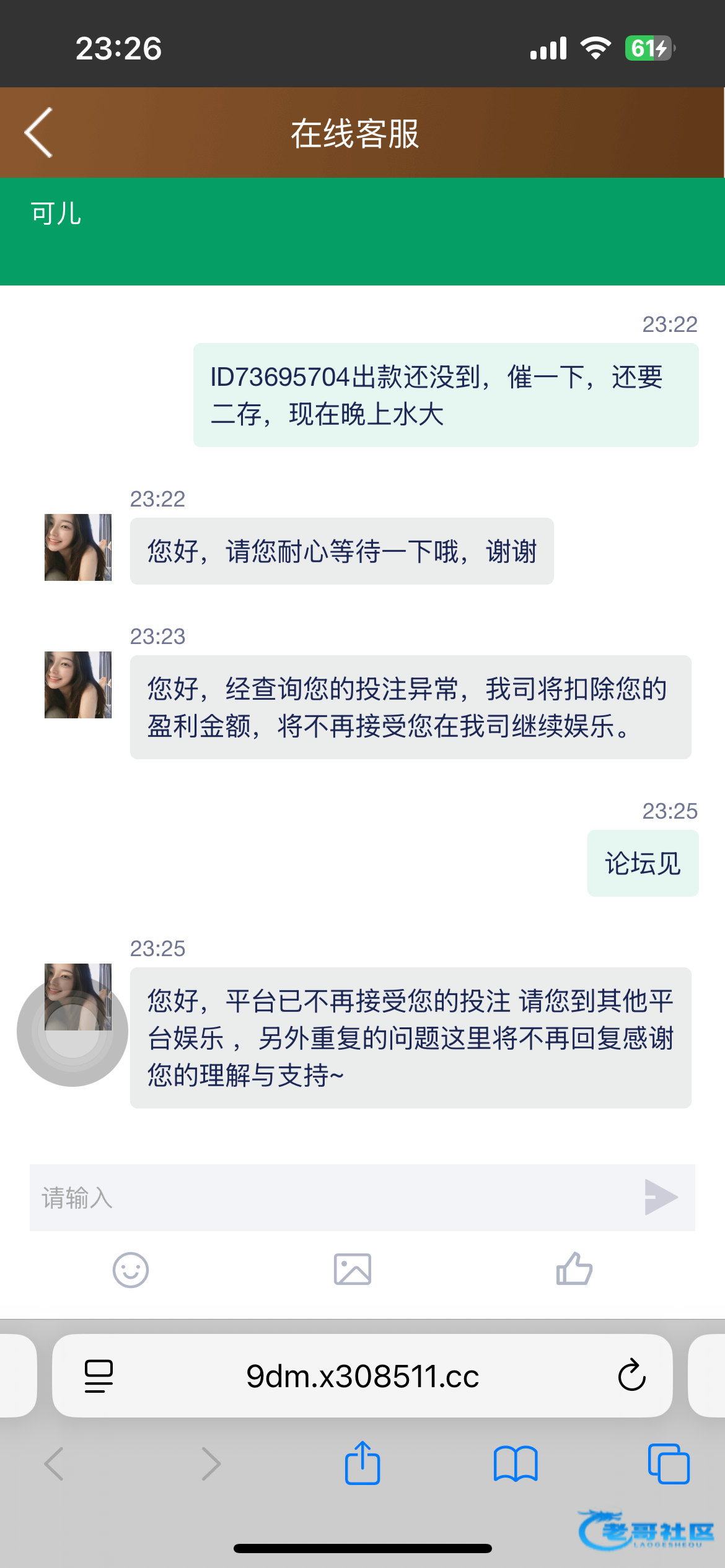This screenshot has height=1568, width=725.
Task: Go back from the 在线客服 chat
Action: [x=38, y=133]
